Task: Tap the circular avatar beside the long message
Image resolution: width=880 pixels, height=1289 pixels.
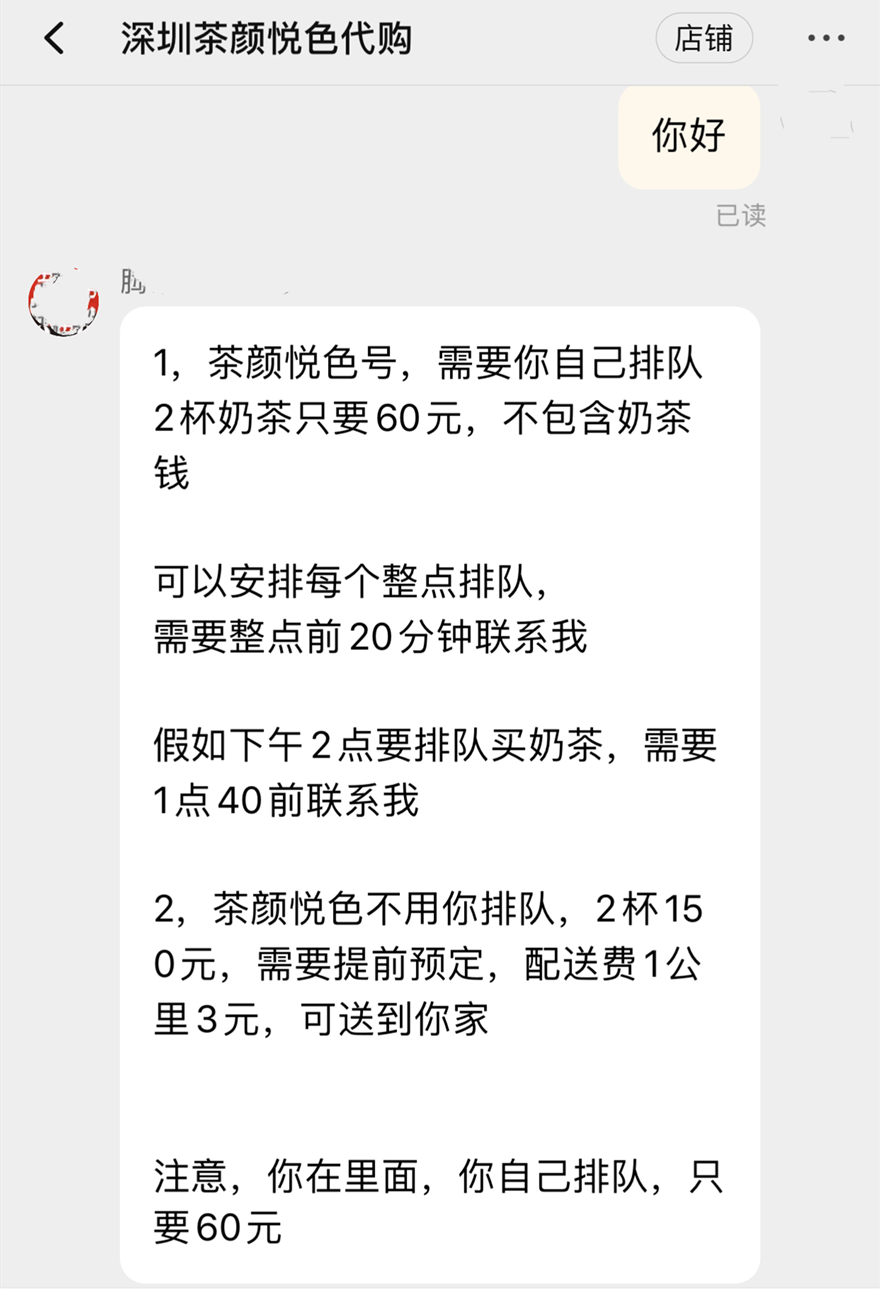Action: [62, 303]
